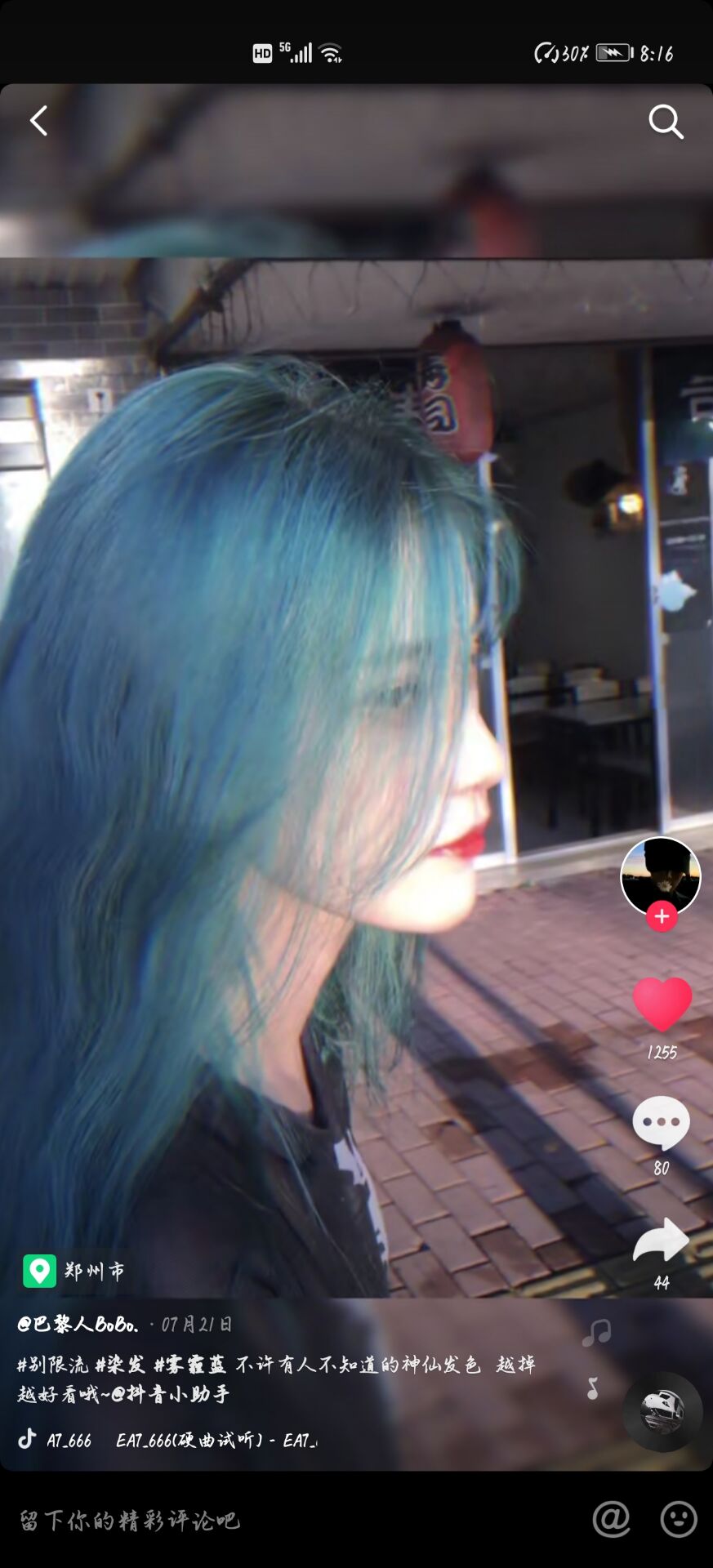Write a comment in 留下你的精彩评论吧 field
Screen dimensions: 713x1568
245,1520
